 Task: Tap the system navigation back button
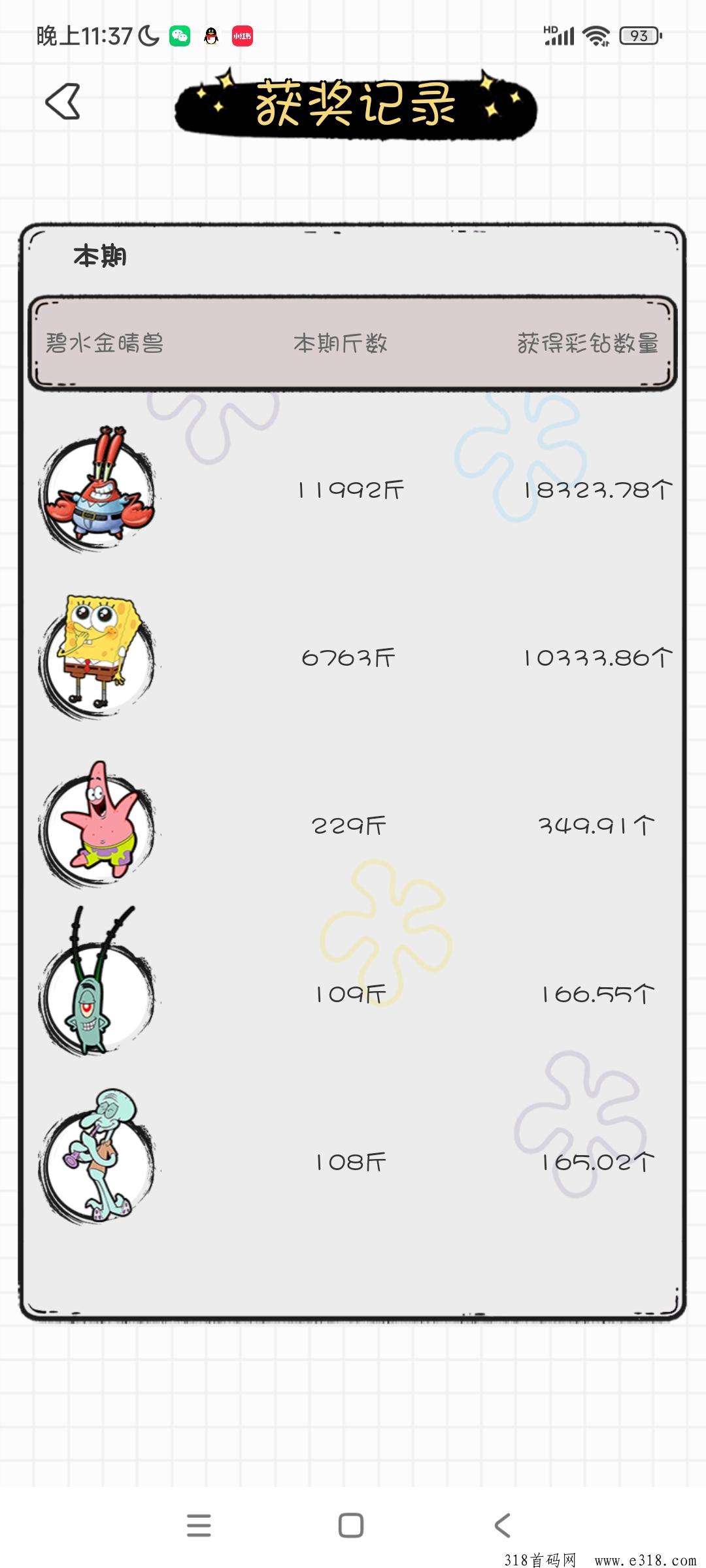click(x=502, y=1526)
